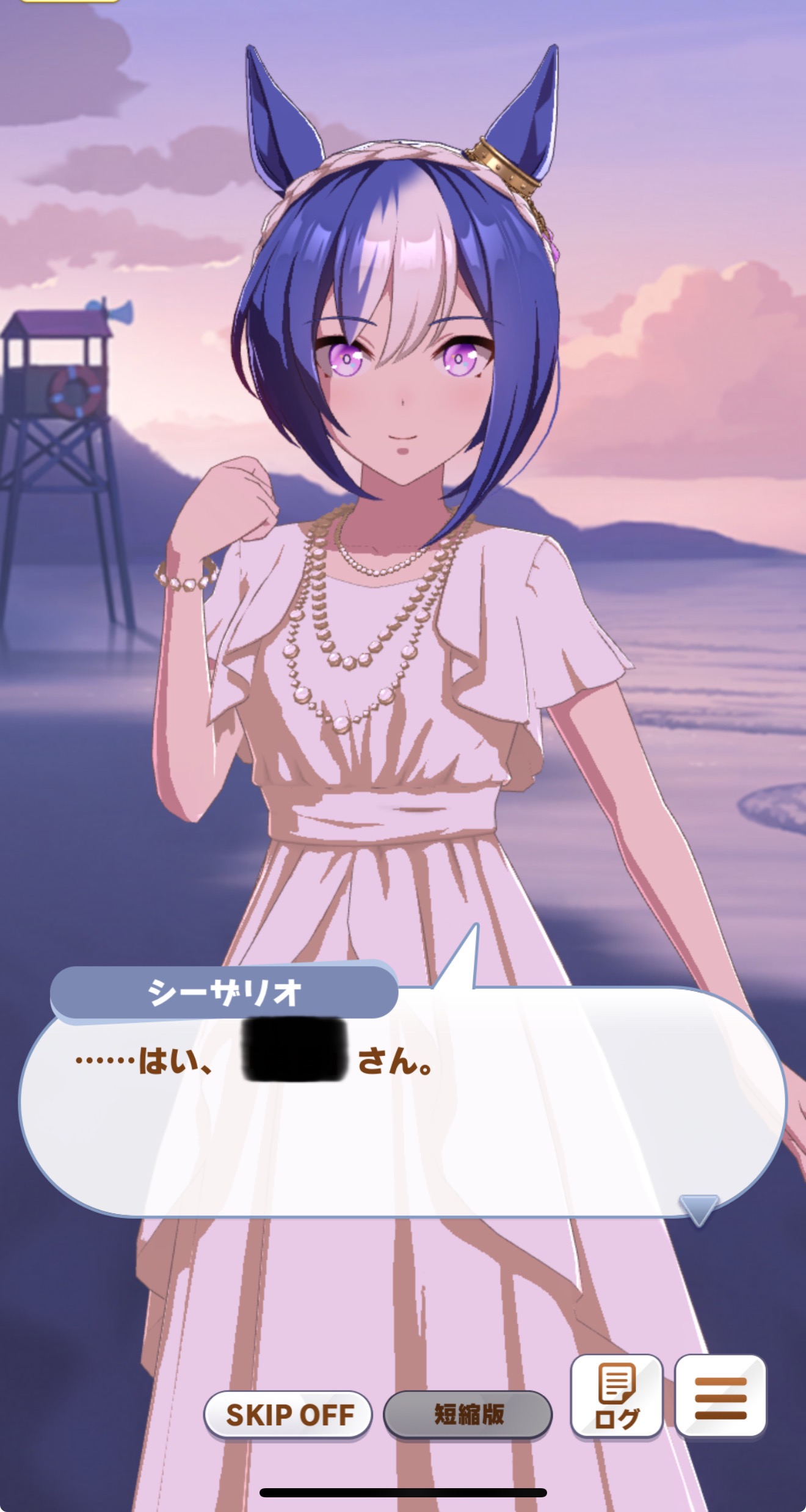Tap the 短縮版 shortened version button
Screen dimensions: 806x1512
coord(468,1414)
